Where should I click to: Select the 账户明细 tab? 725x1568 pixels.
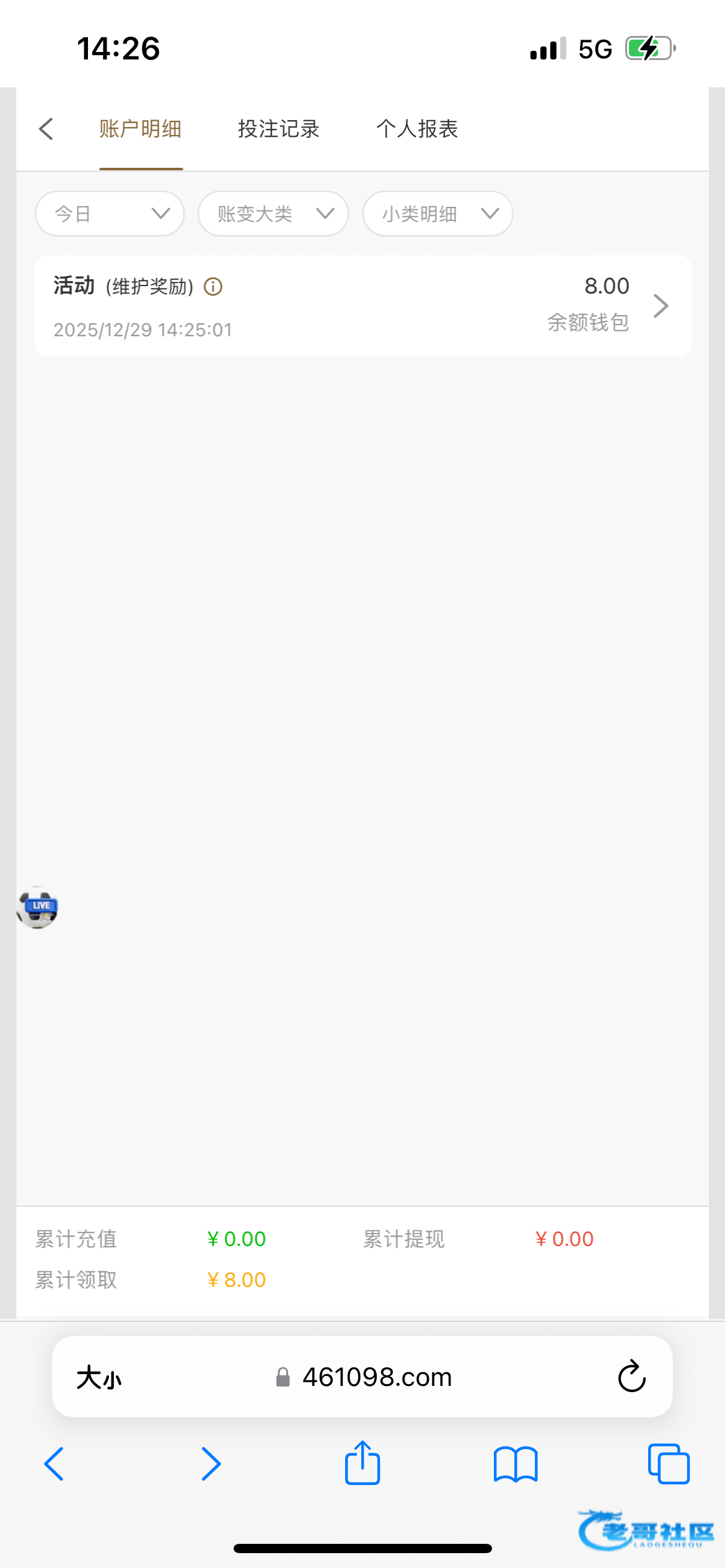[x=141, y=129]
